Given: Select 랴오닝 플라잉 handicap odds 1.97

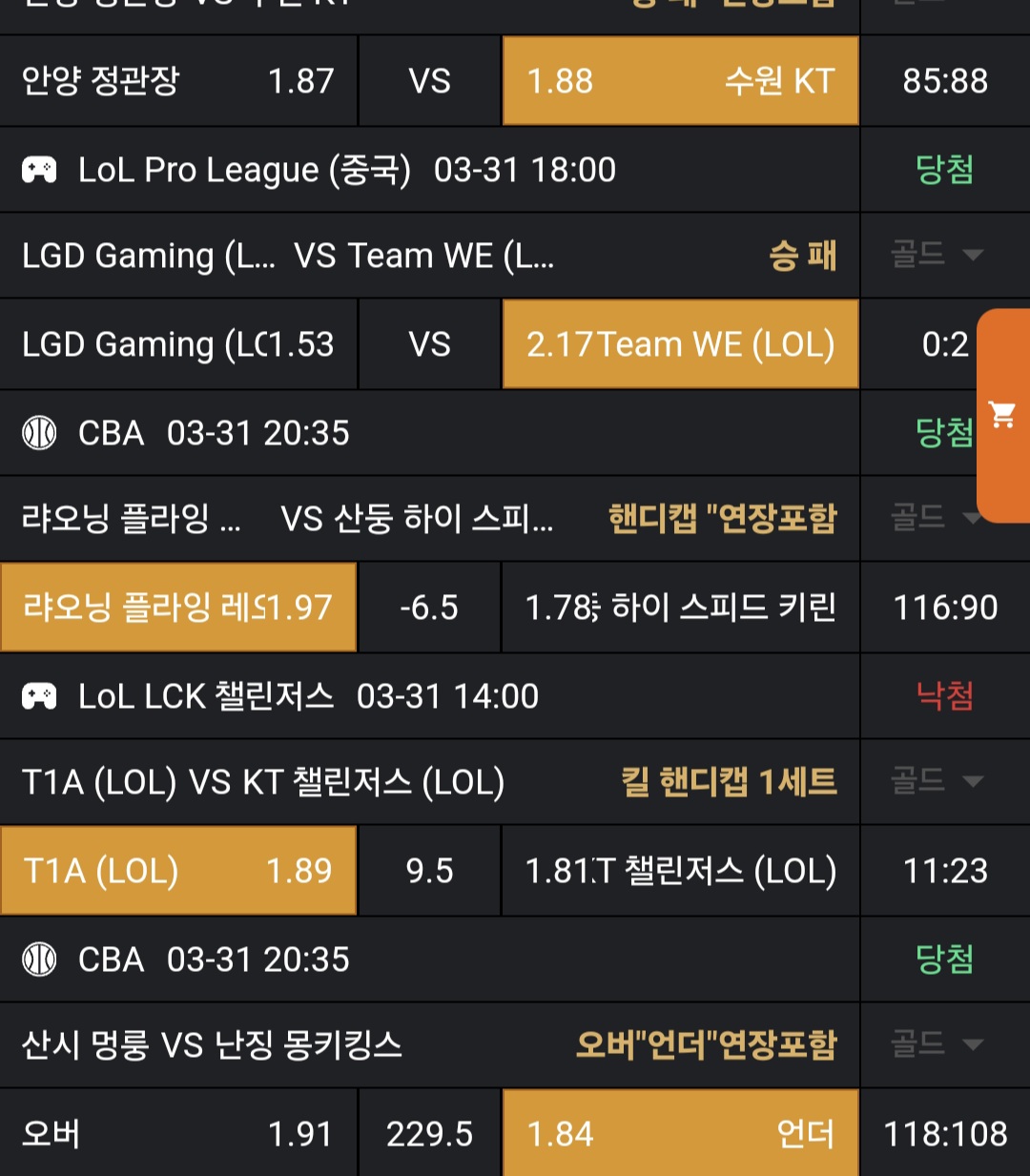Looking at the screenshot, I should (x=178, y=608).
